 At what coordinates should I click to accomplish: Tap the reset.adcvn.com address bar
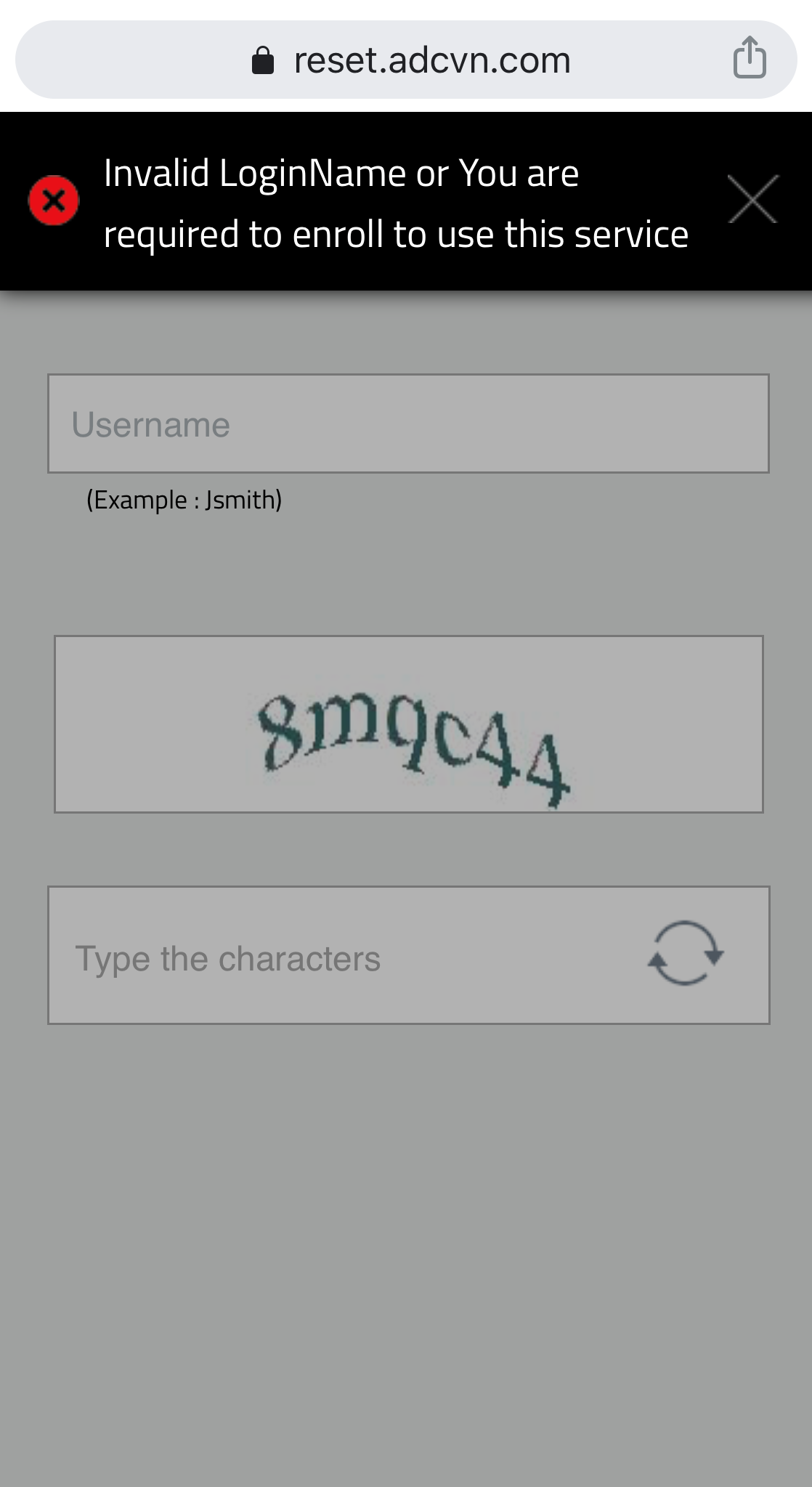click(x=407, y=60)
